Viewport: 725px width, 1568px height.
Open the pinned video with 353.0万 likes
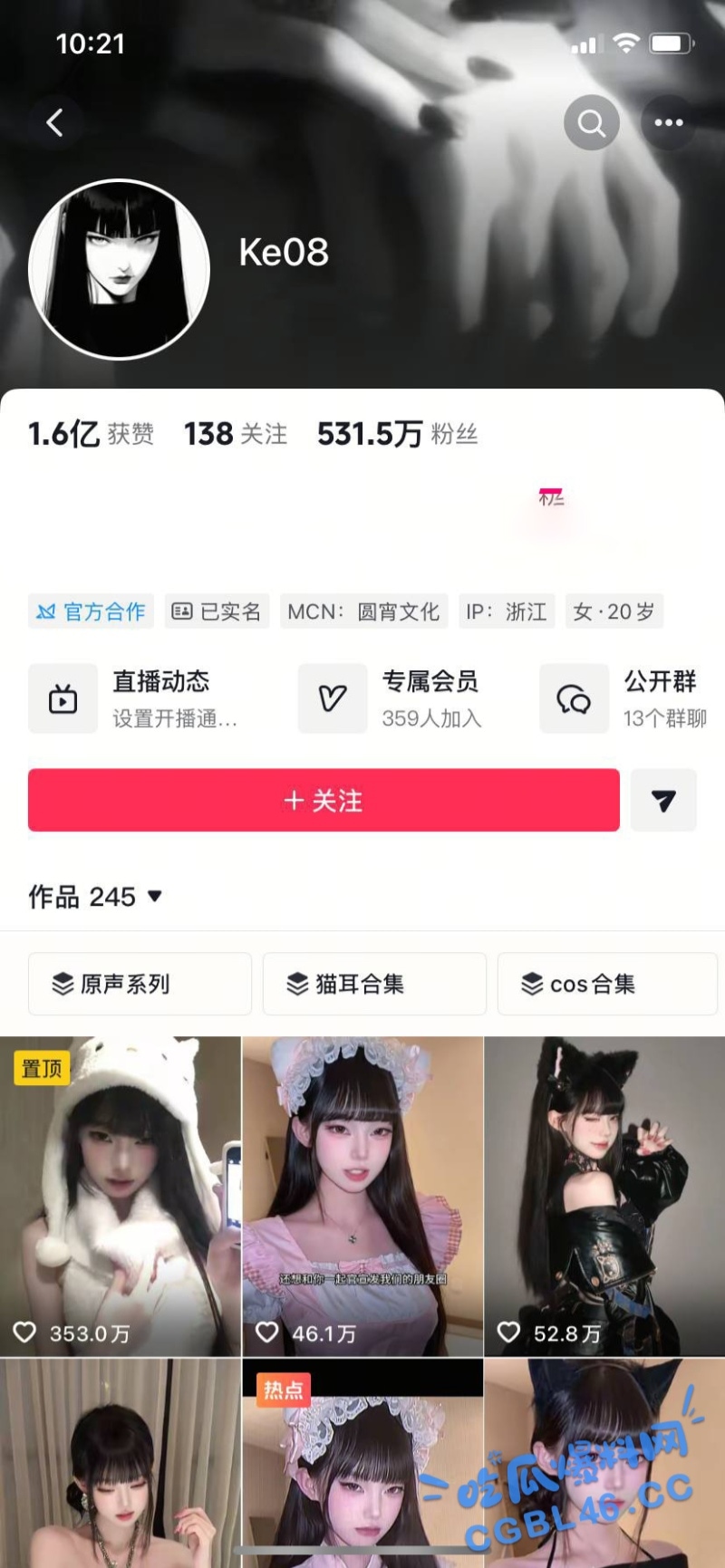point(120,1196)
